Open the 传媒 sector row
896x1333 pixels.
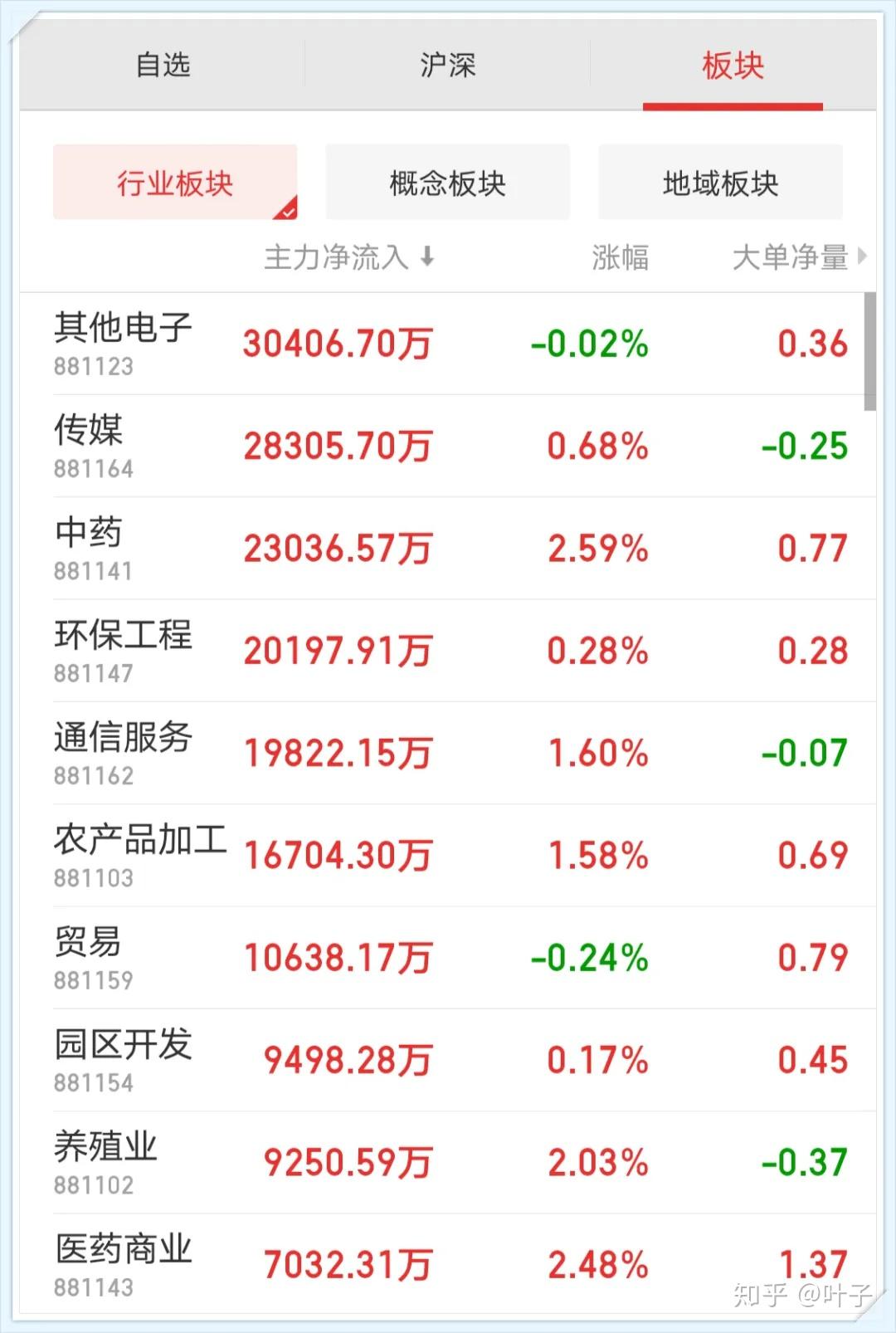coord(448,445)
